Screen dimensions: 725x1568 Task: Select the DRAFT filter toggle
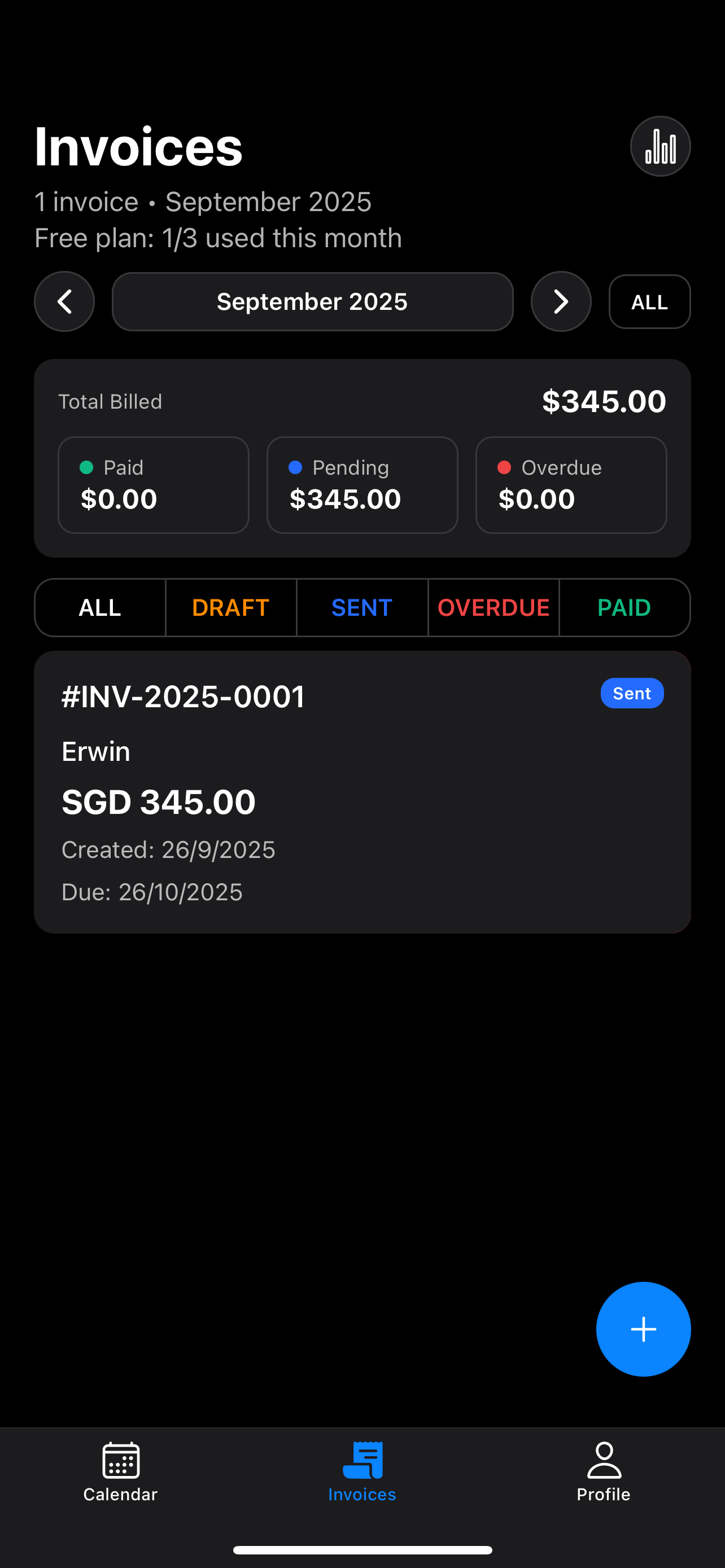[x=231, y=607]
